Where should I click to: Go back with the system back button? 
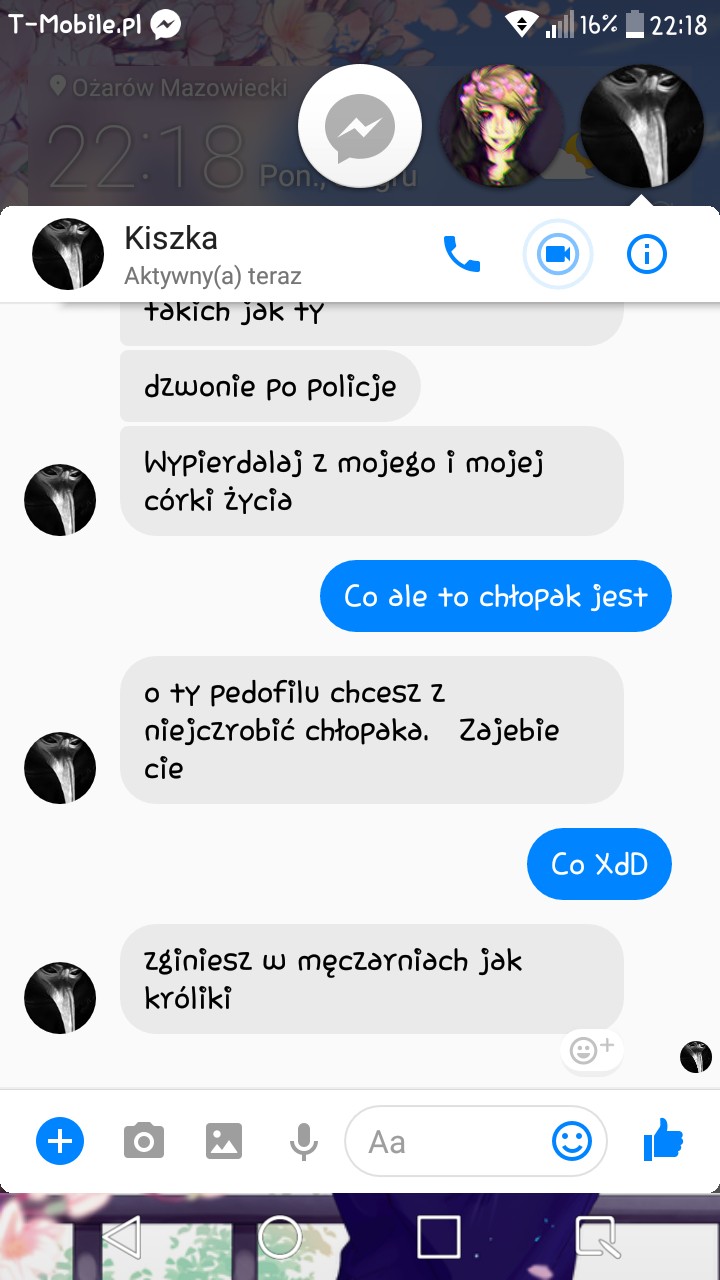coord(120,1238)
